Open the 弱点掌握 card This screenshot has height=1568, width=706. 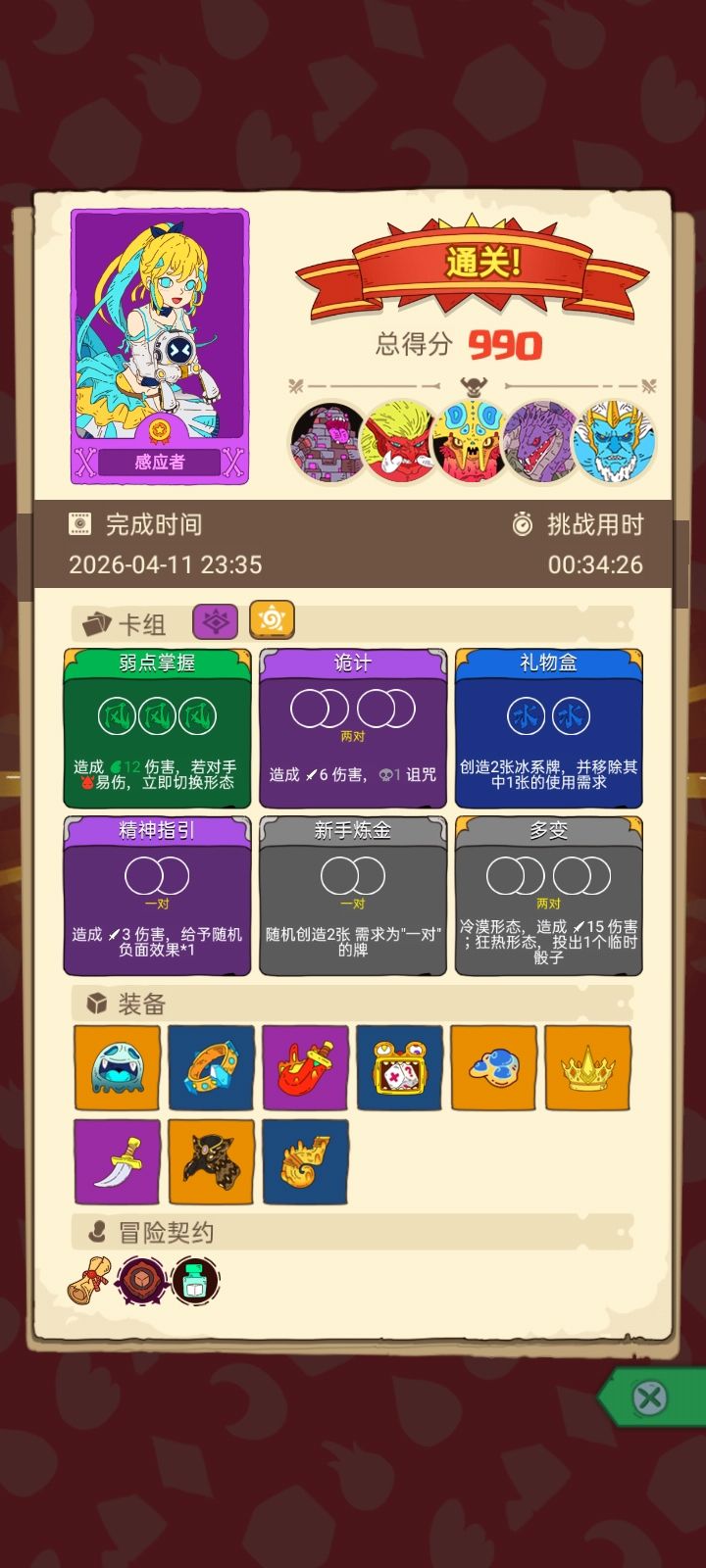point(159,727)
